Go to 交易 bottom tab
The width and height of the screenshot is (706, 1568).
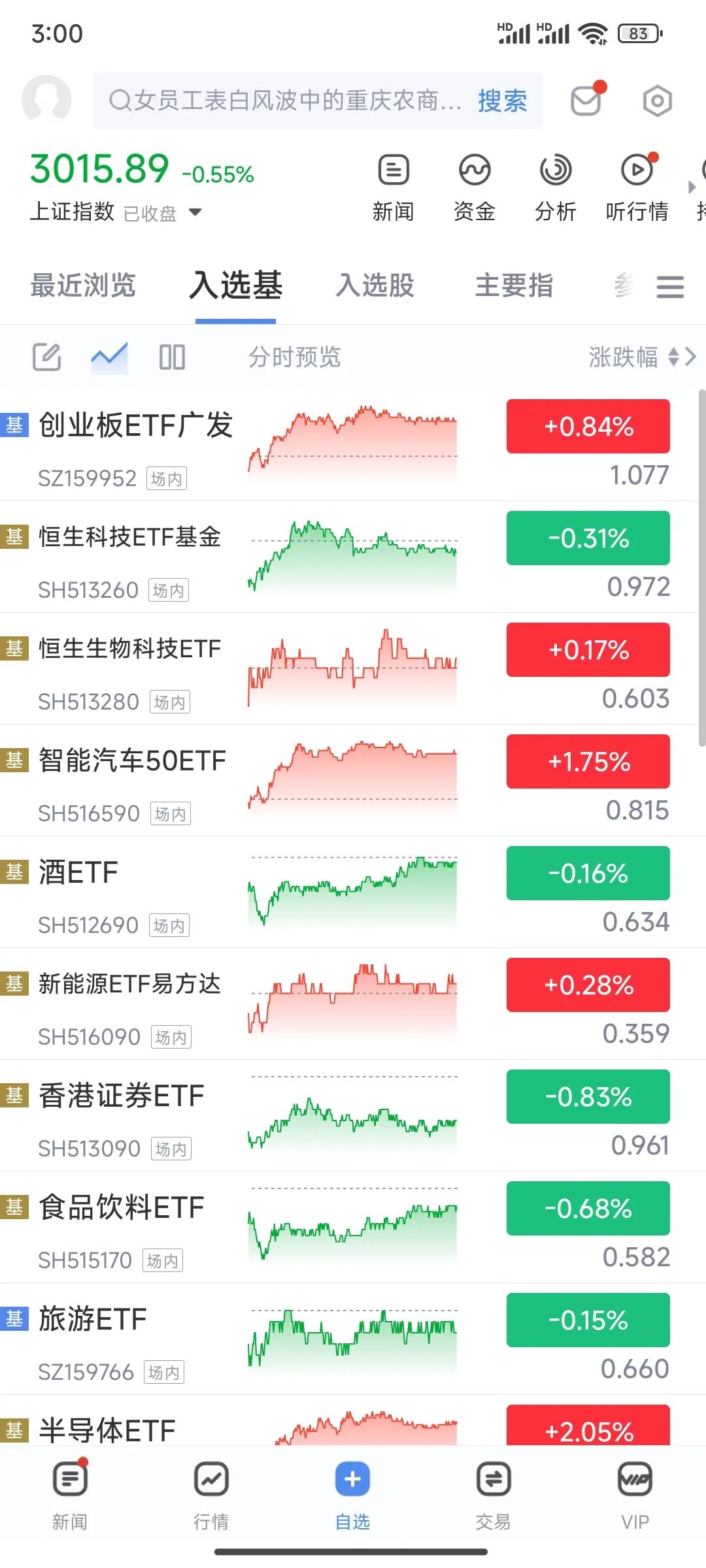click(x=494, y=1495)
